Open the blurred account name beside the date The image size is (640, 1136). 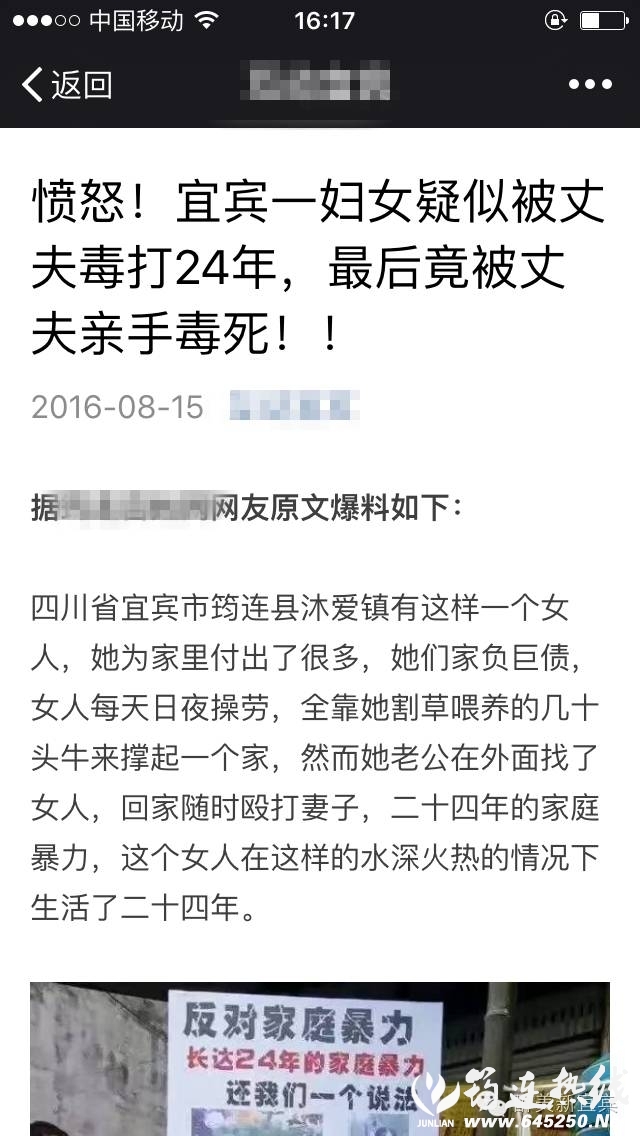tap(294, 406)
